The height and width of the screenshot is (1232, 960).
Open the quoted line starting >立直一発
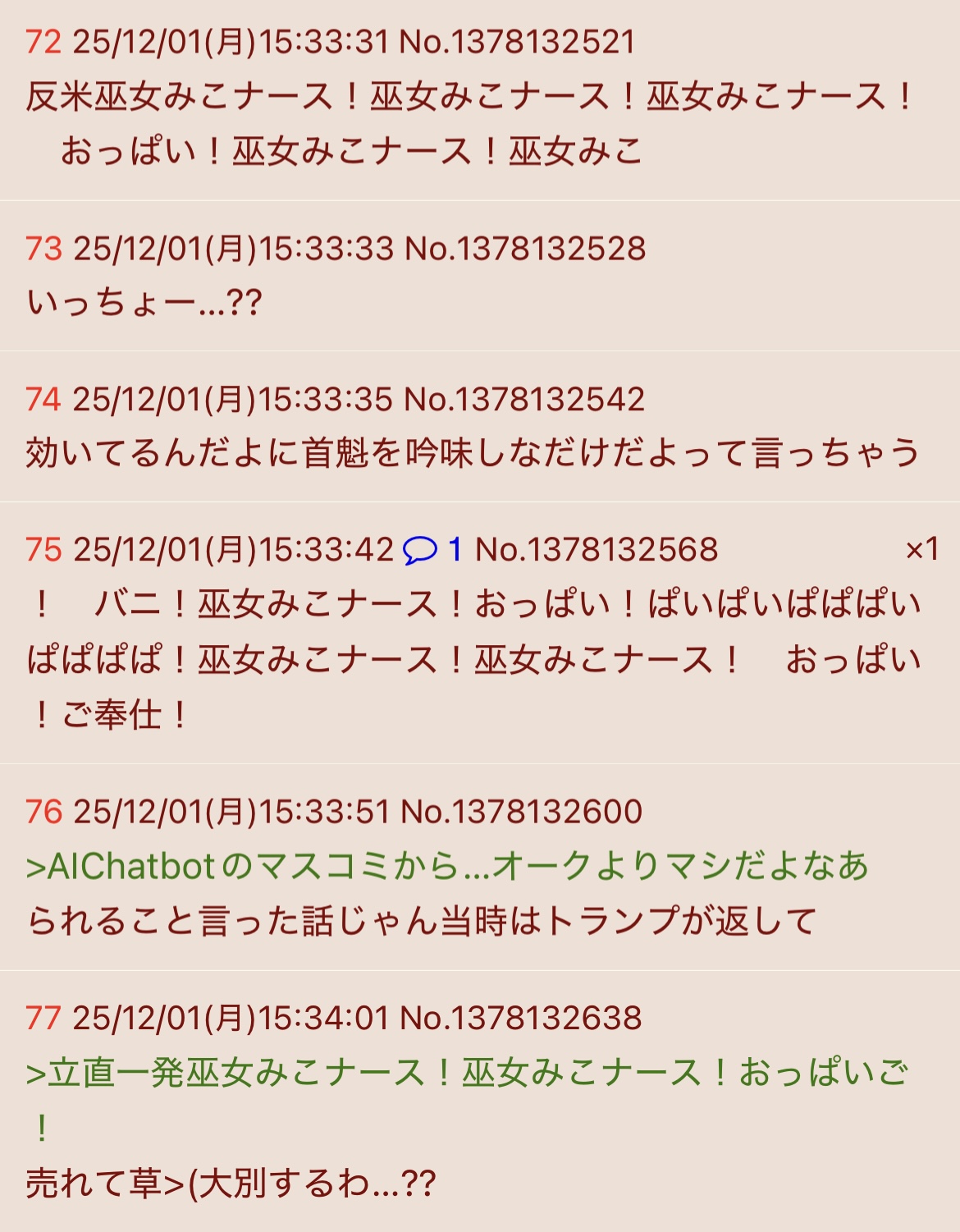tap(468, 1074)
